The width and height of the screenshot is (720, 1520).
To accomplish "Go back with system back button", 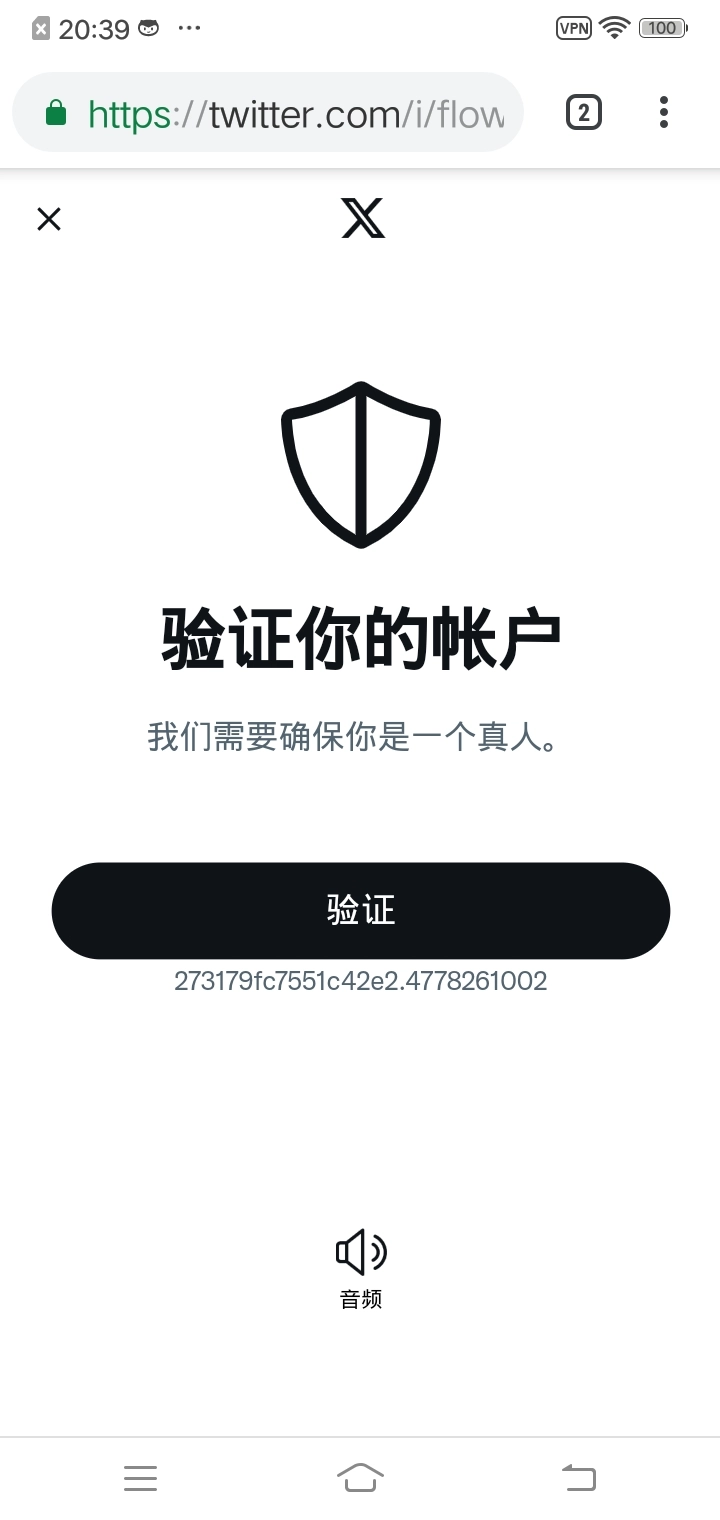I will (578, 1477).
